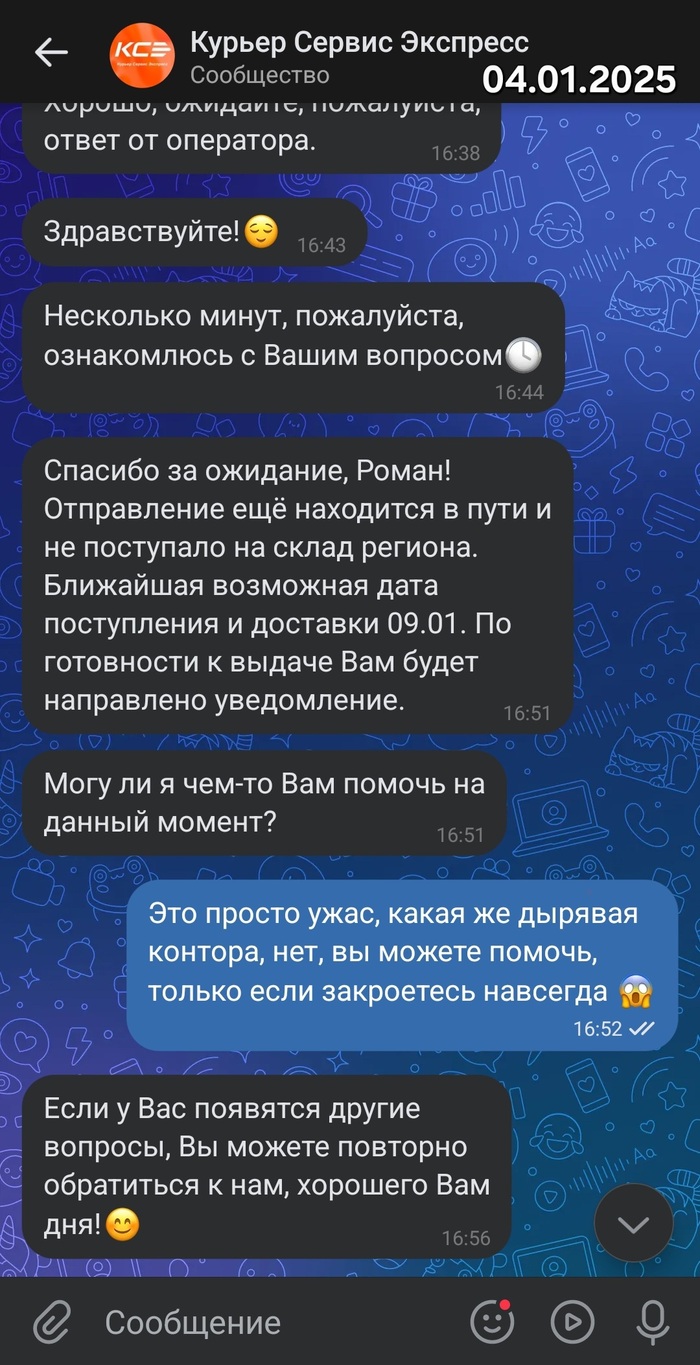Open the emoji and sticker picker

click(x=492, y=1322)
